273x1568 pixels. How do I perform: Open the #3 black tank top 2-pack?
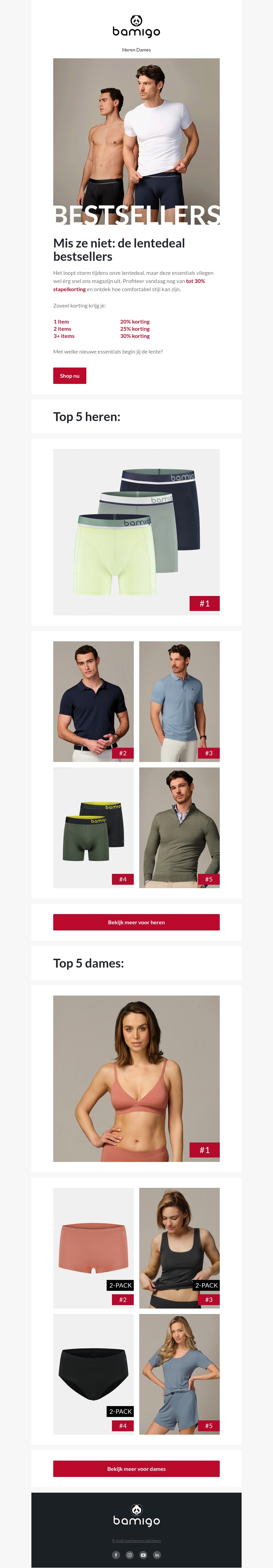coord(179,1247)
